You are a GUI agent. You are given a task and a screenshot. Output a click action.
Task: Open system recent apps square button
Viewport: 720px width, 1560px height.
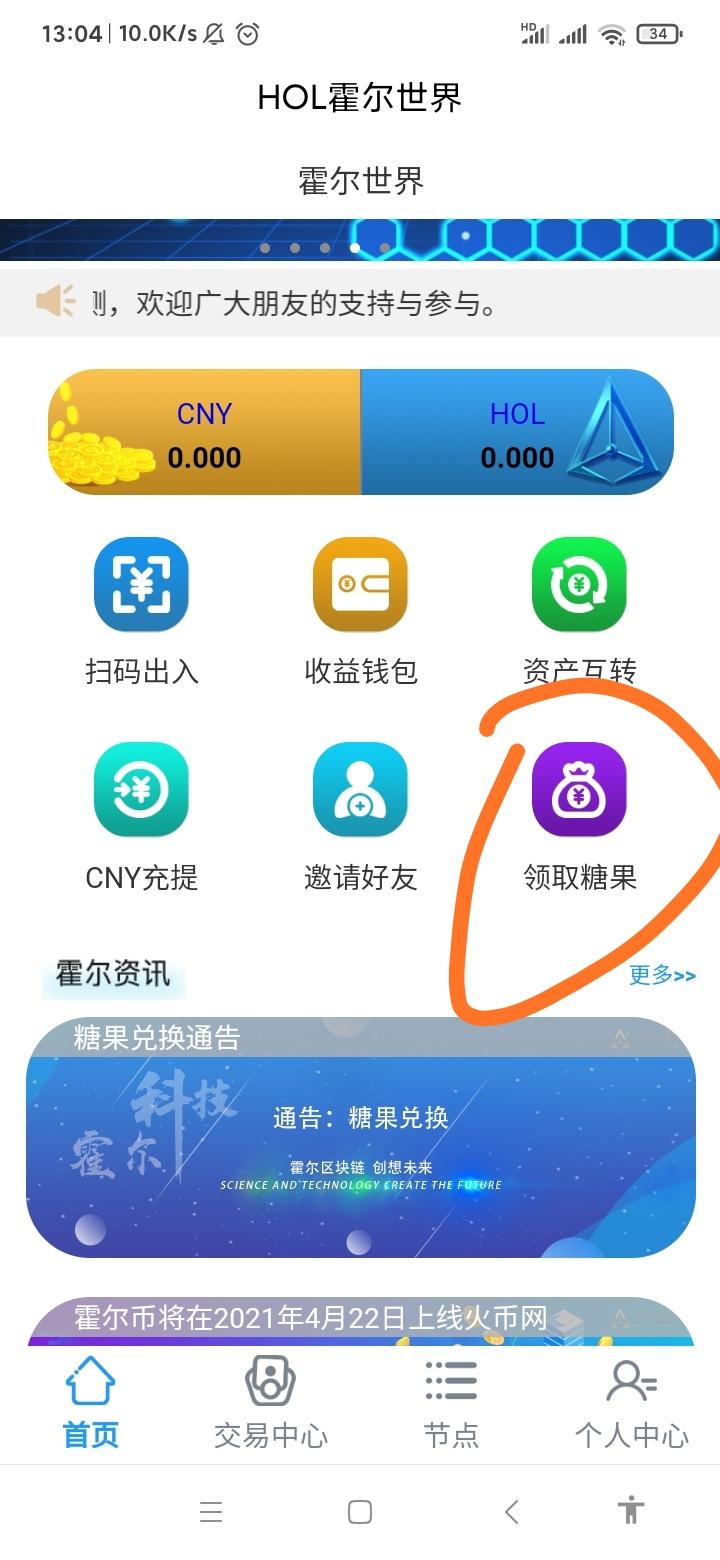(x=360, y=1511)
